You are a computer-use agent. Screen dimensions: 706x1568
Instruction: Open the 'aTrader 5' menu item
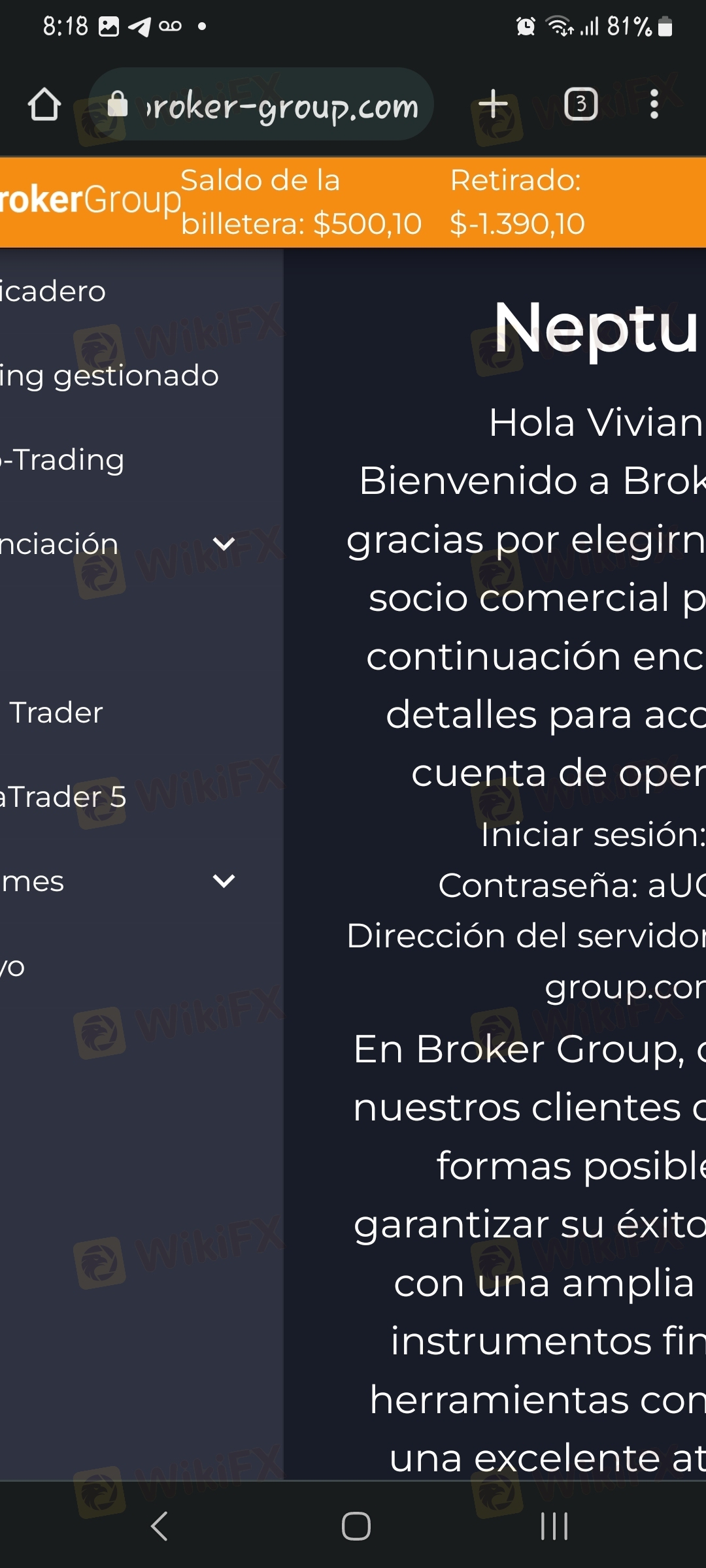click(63, 797)
